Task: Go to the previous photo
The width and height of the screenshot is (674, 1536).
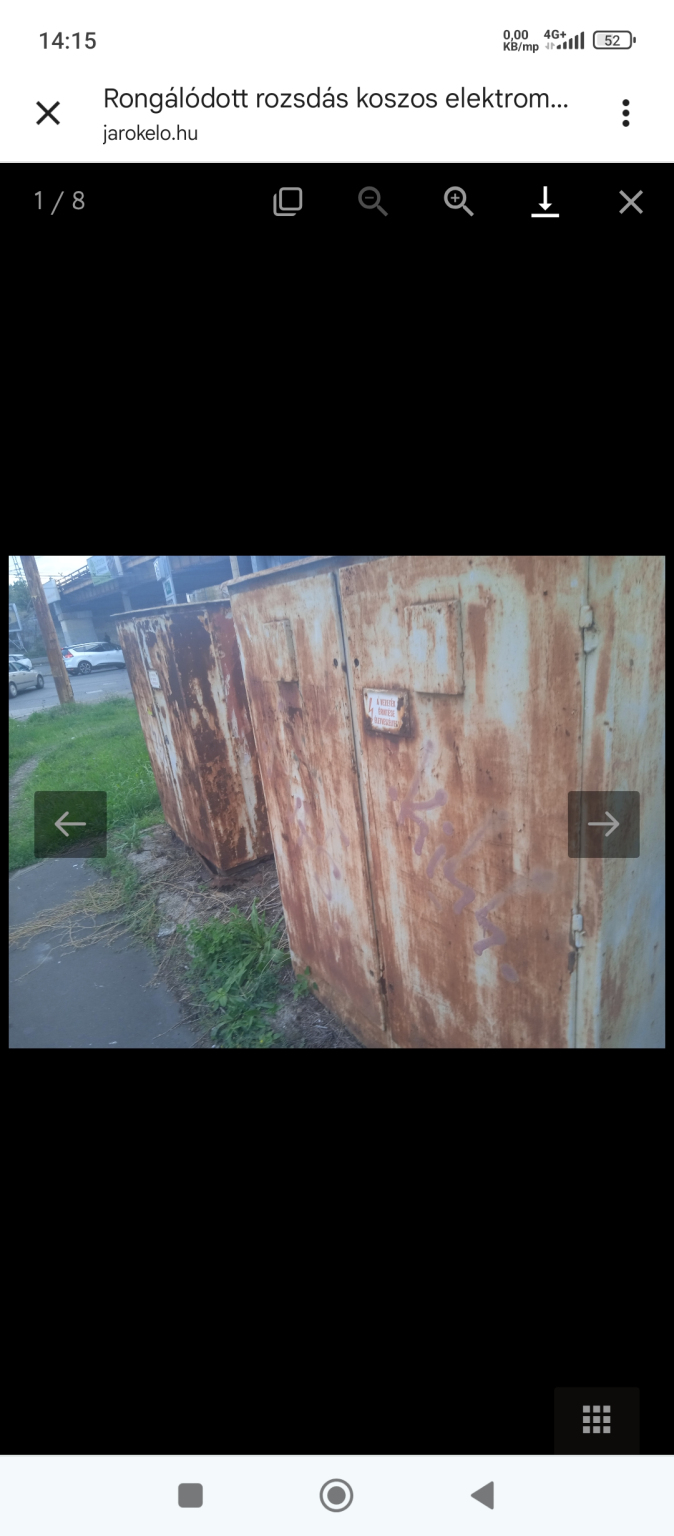Action: (x=70, y=824)
